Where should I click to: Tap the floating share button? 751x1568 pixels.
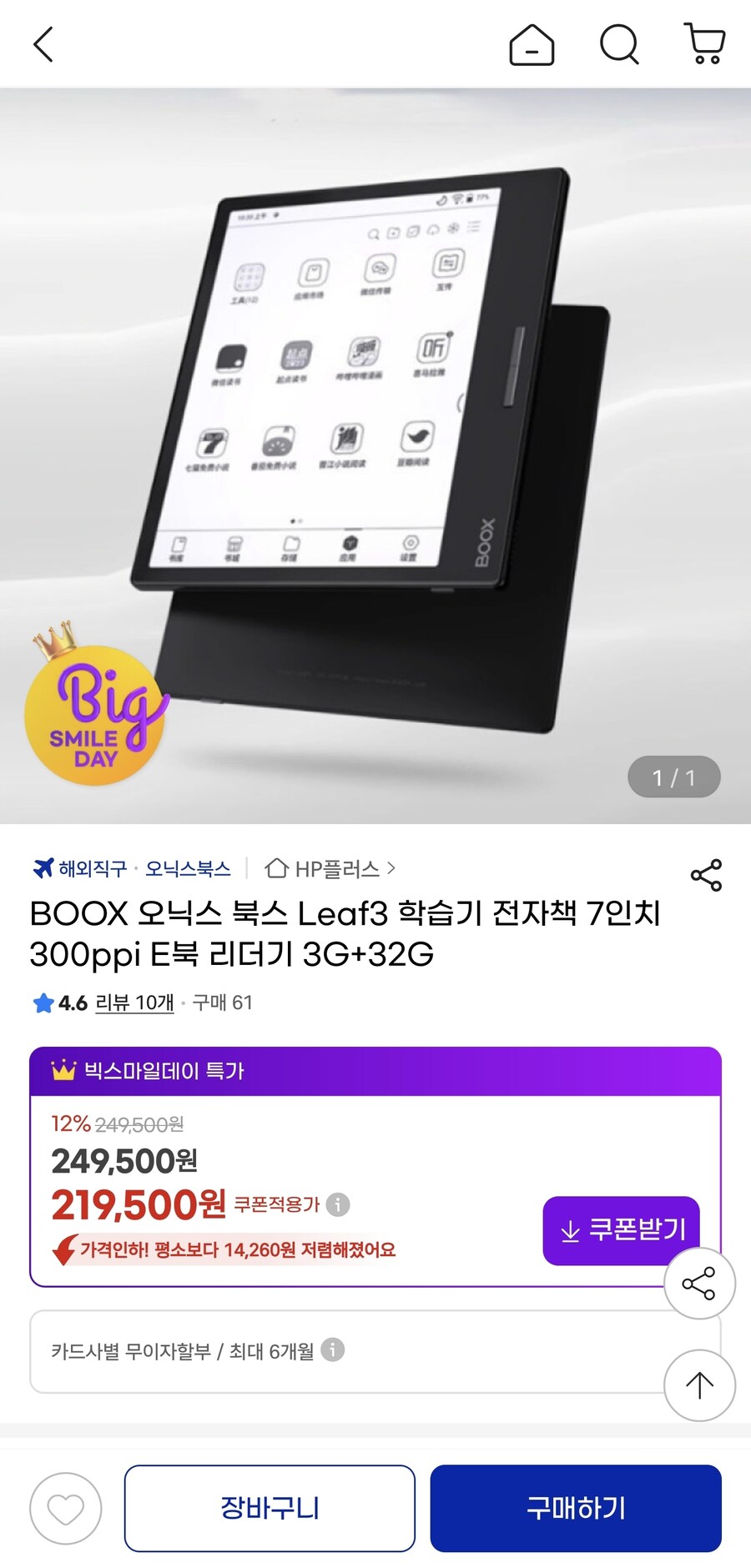coord(698,1284)
